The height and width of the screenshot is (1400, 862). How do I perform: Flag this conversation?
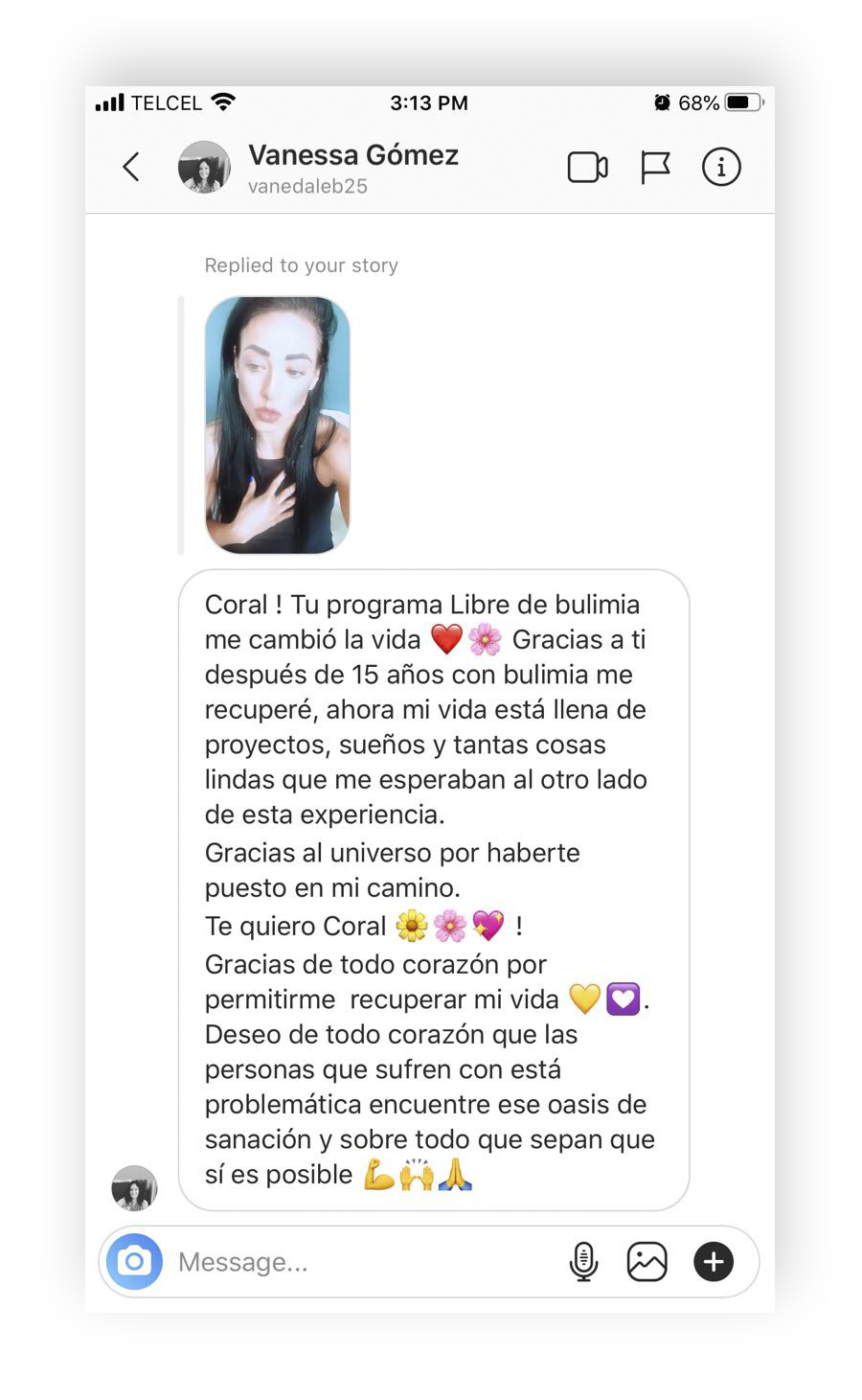(x=655, y=167)
